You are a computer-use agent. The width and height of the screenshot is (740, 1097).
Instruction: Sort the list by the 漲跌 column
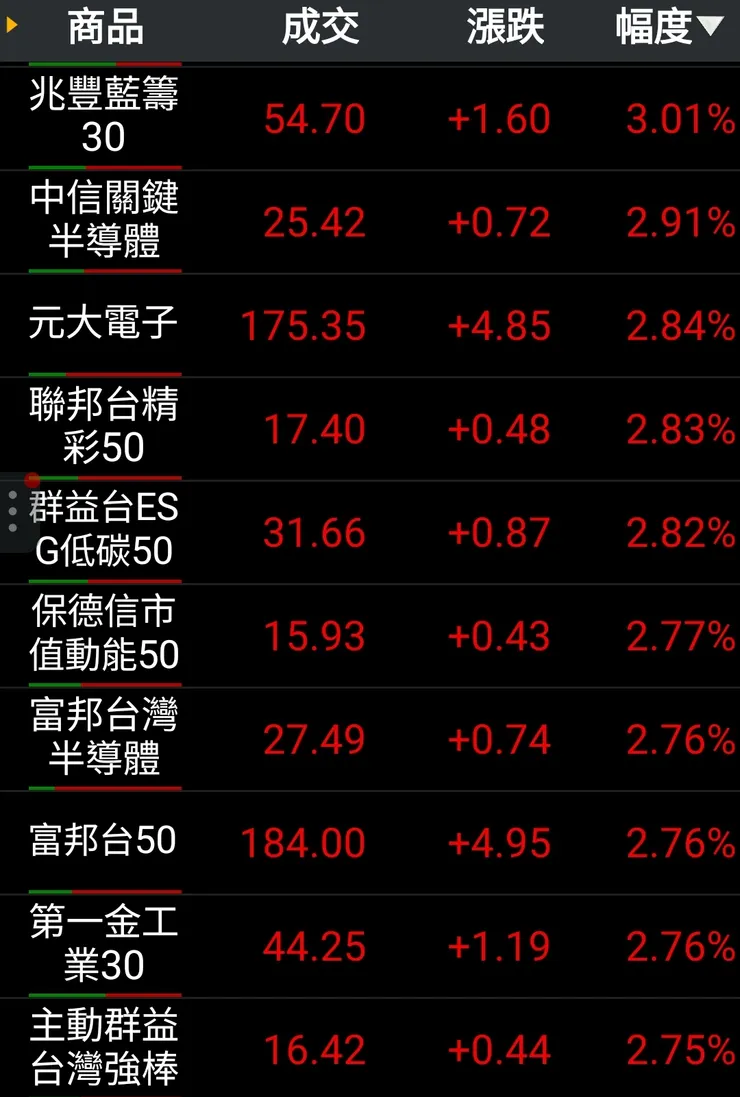pyautogui.click(x=505, y=28)
